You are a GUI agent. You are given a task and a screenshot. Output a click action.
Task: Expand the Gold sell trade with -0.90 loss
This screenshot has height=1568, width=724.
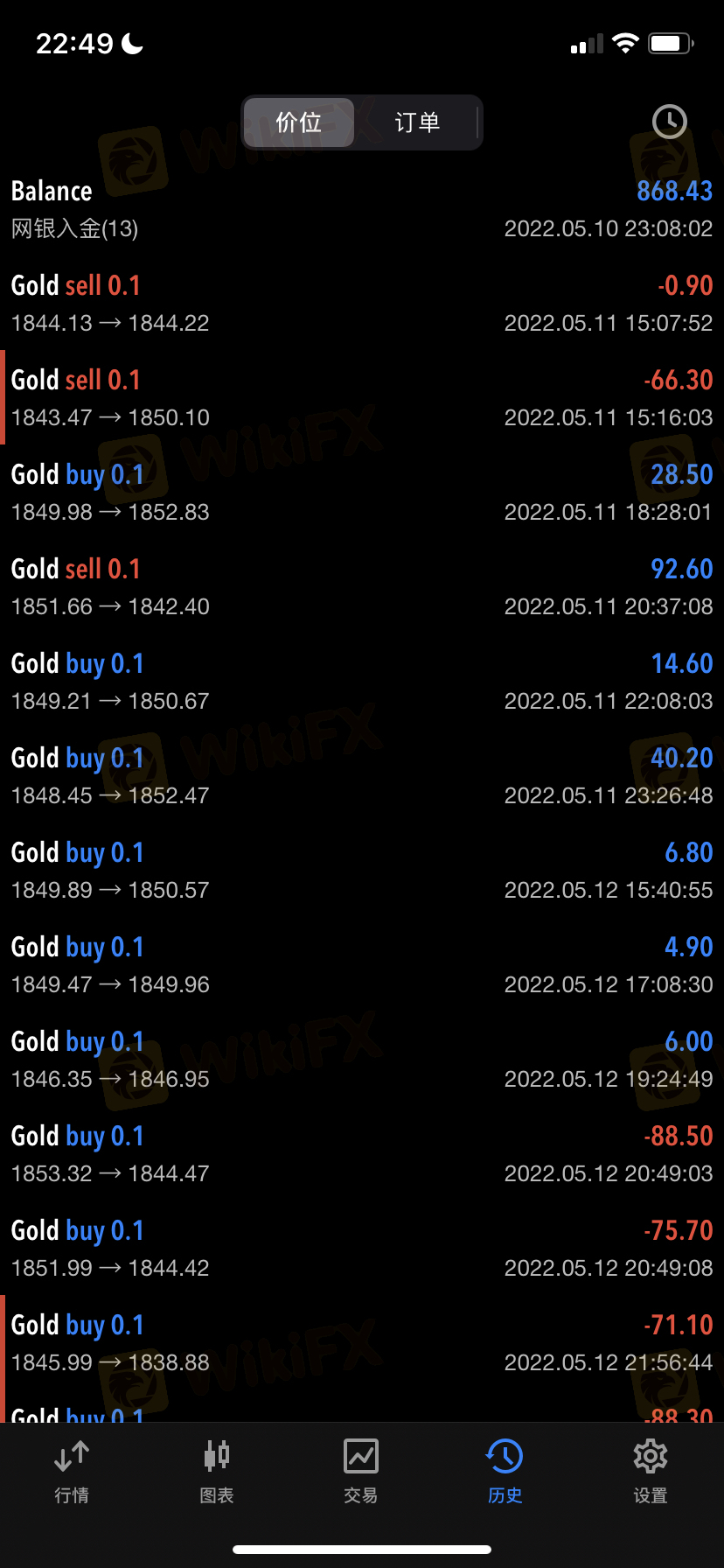[x=362, y=303]
